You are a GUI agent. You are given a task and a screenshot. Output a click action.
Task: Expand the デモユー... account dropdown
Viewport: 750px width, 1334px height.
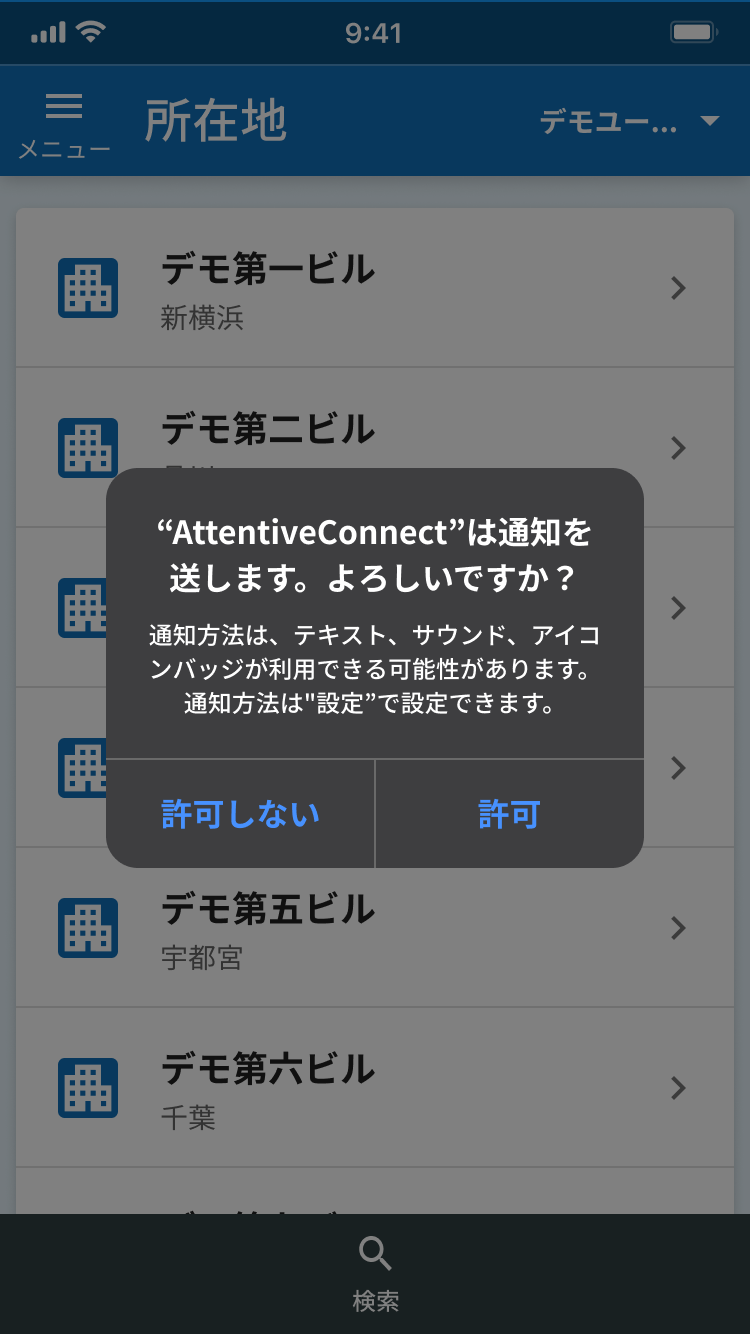point(630,122)
